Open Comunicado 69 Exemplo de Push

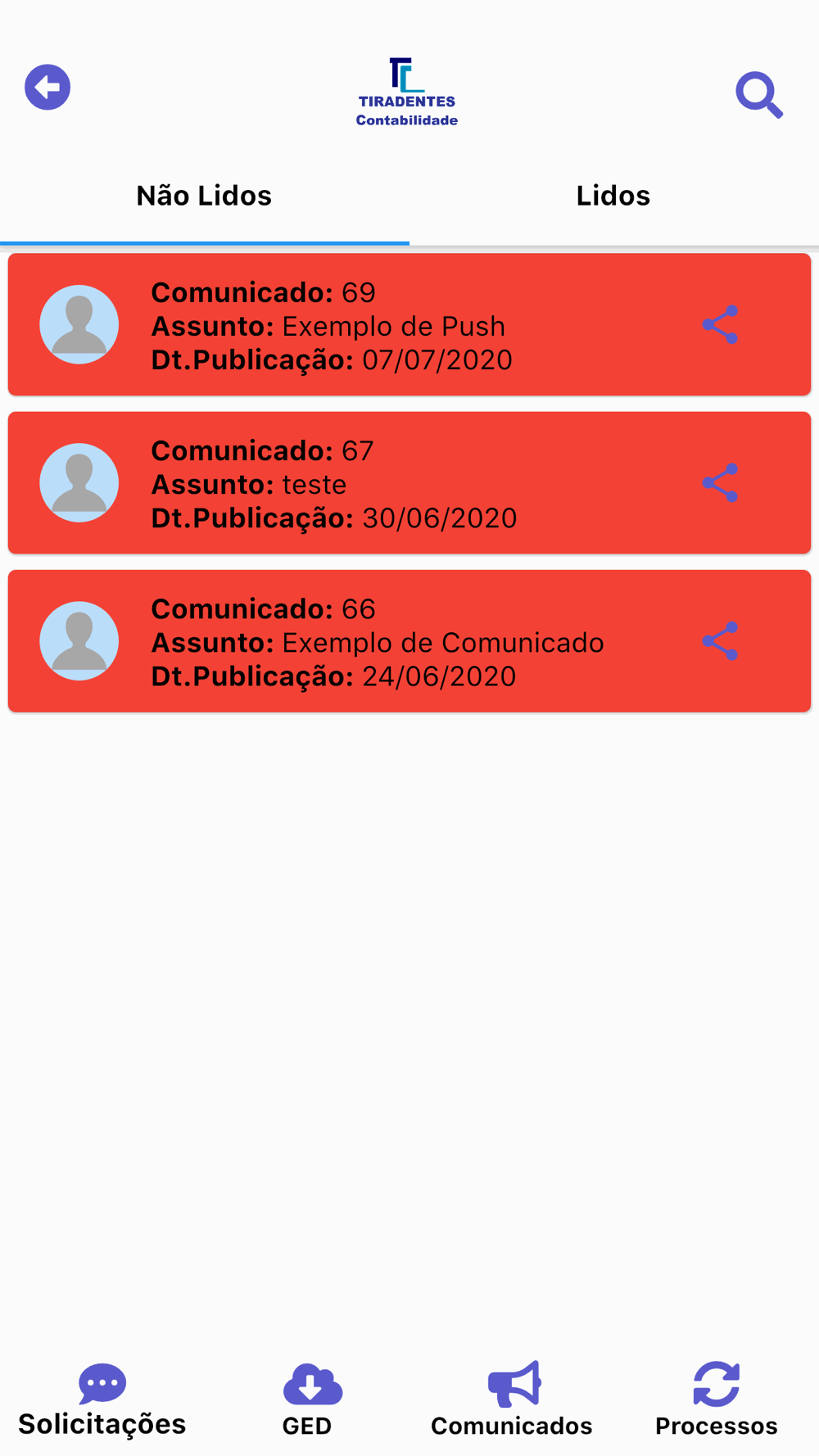409,325
